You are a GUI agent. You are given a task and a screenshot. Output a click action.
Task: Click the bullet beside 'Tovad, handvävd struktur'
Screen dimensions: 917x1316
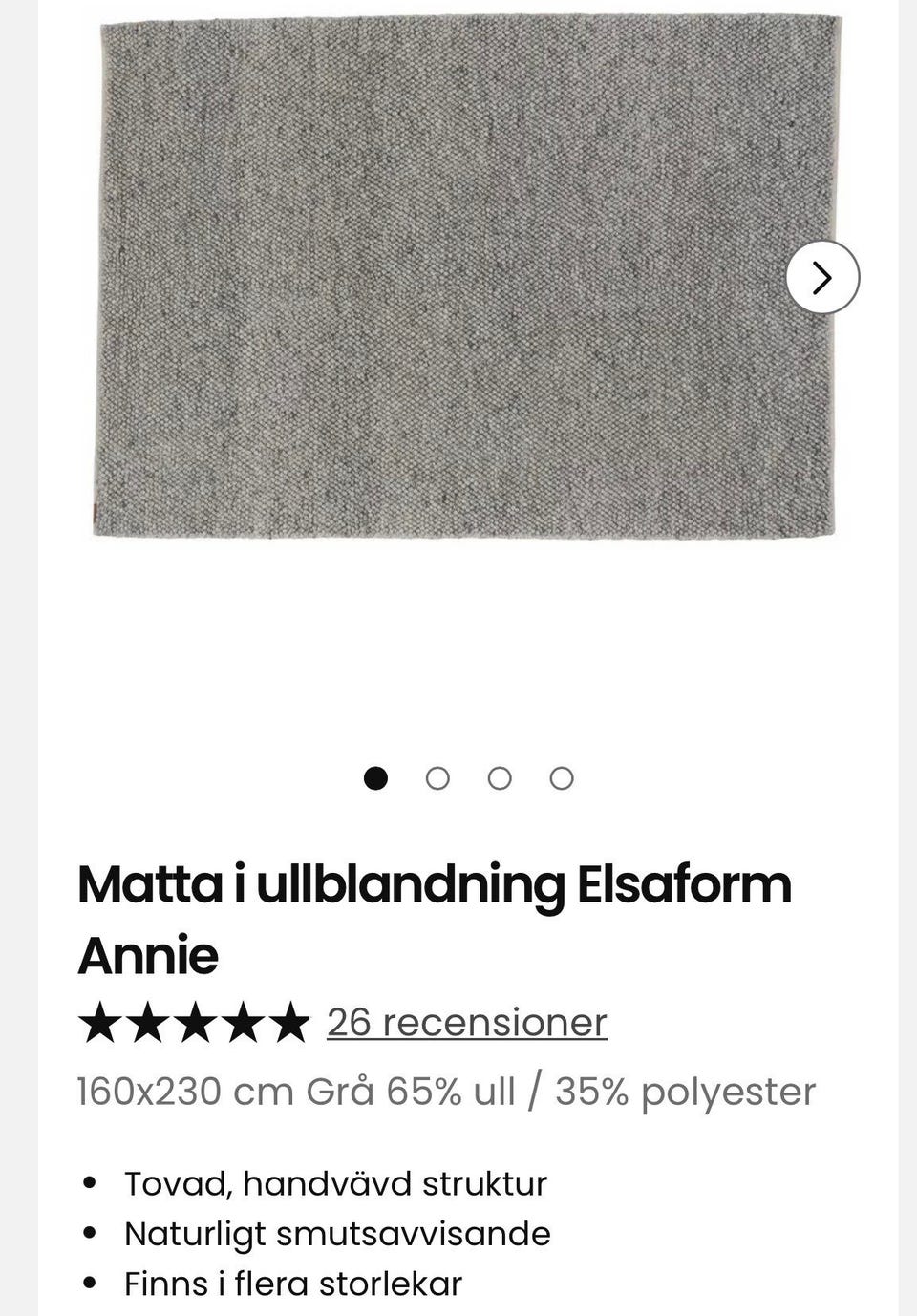89,1181
